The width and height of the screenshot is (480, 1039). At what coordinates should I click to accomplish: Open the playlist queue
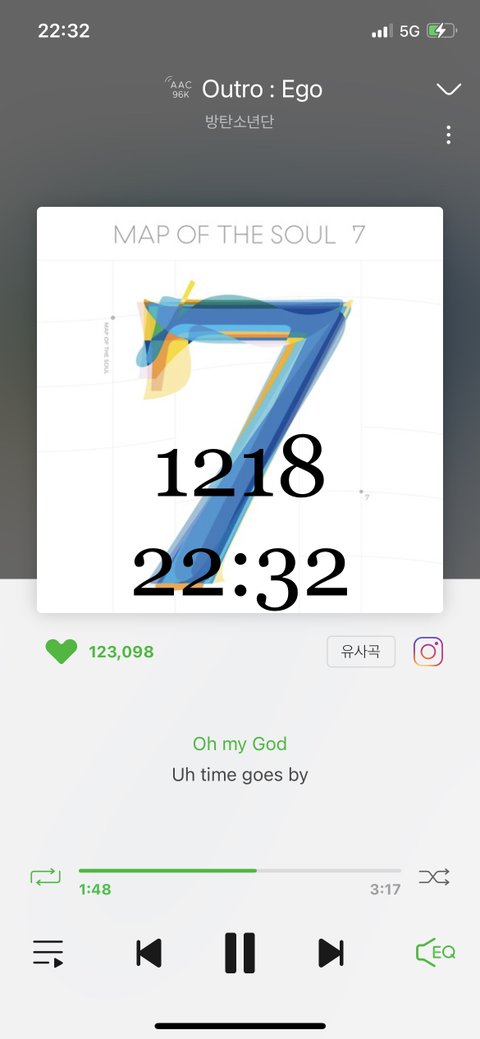48,953
